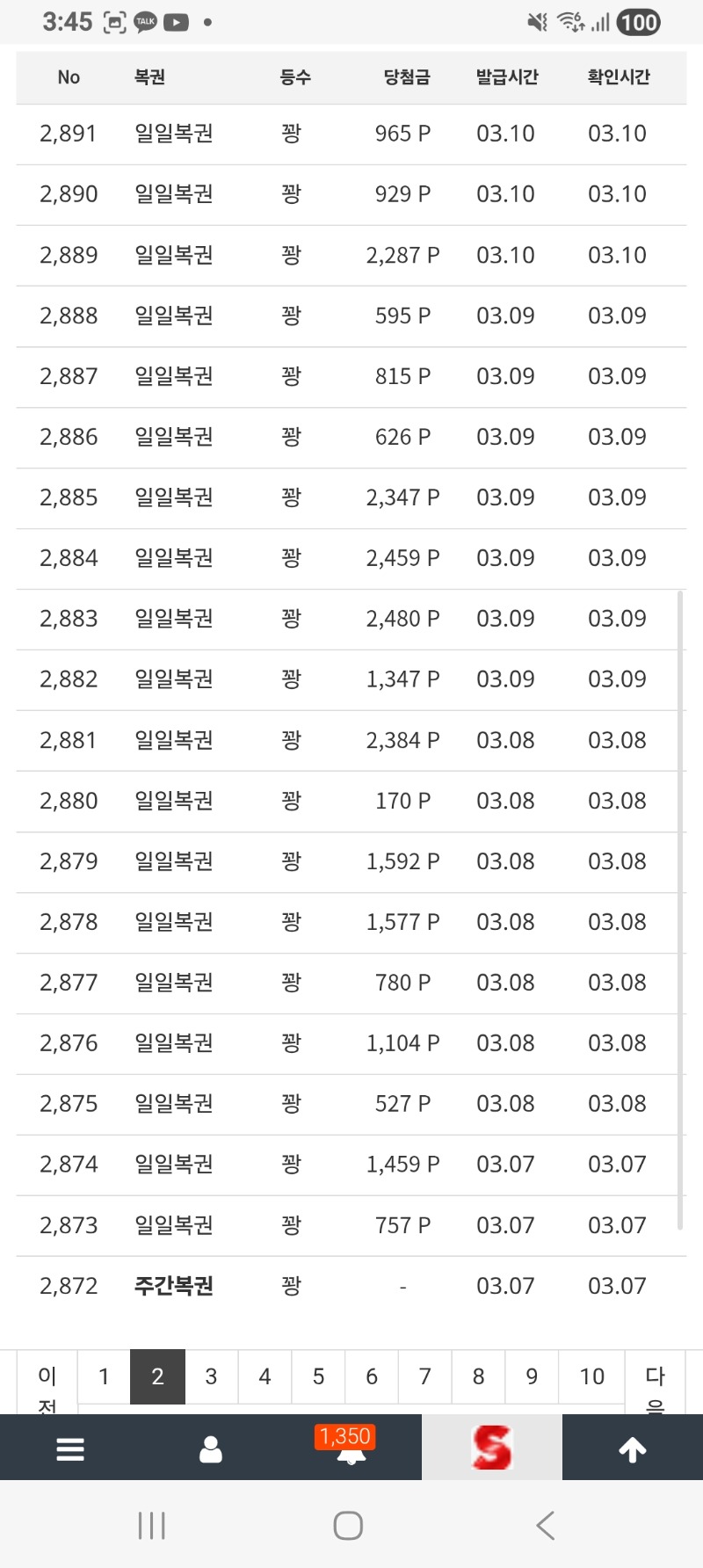Viewport: 703px width, 1568px height.
Task: Open your profile with the person icon
Action: click(x=210, y=1448)
